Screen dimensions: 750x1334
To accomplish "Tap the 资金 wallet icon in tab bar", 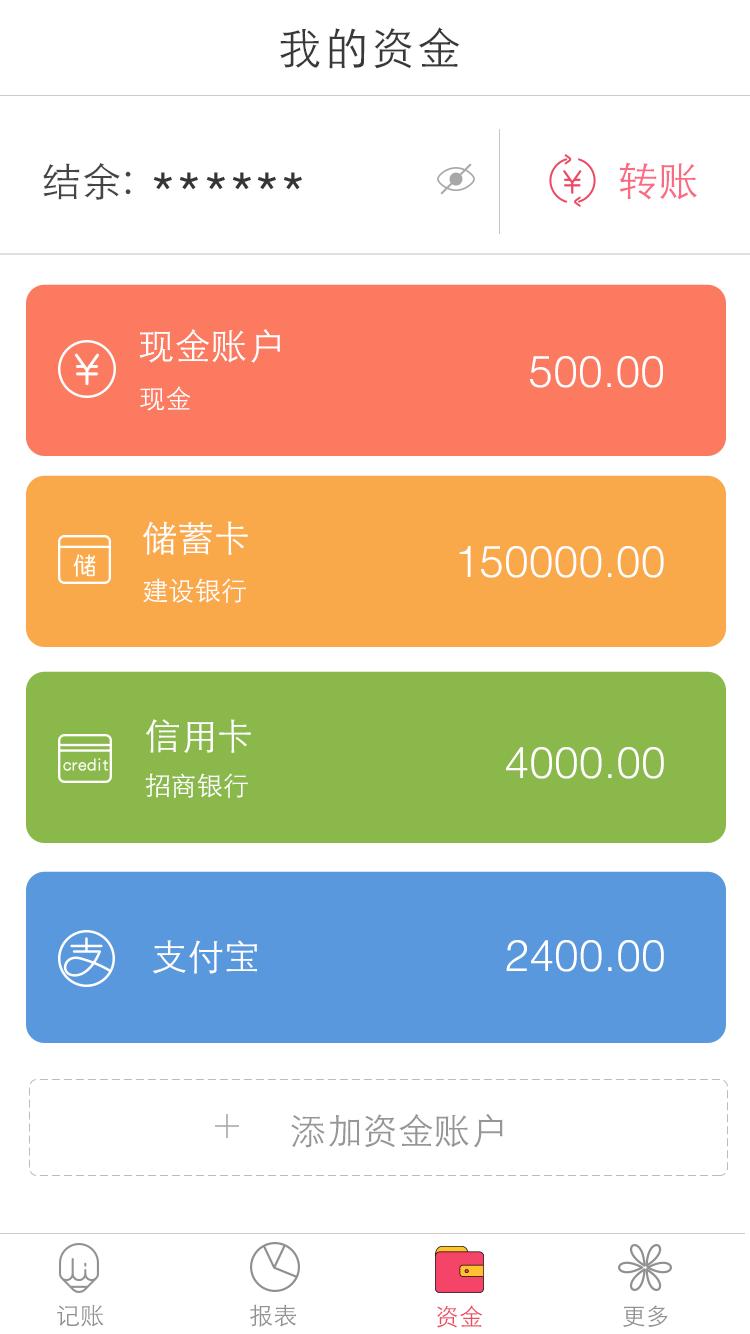I will (x=458, y=1266).
